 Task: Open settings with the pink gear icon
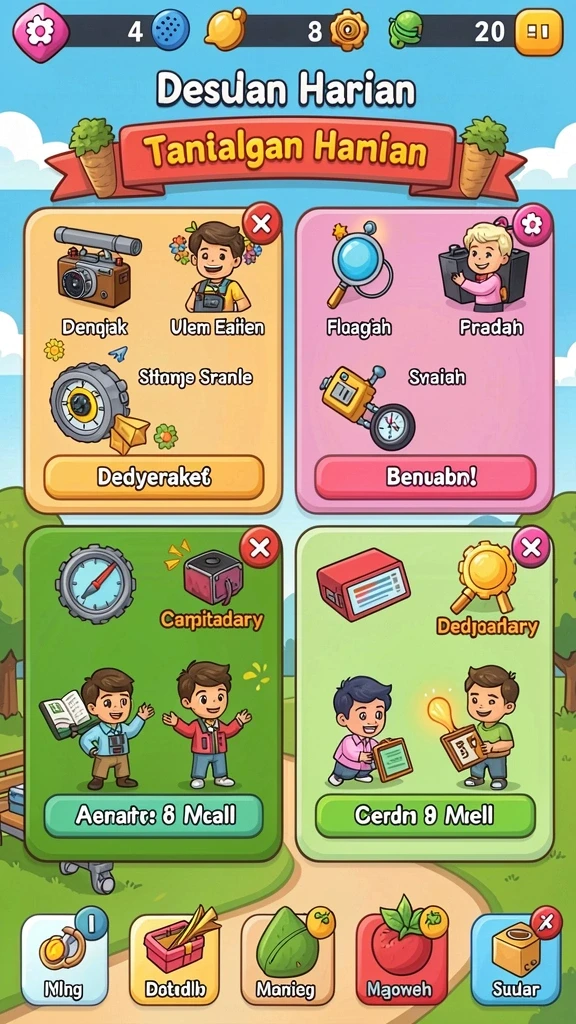[41, 32]
